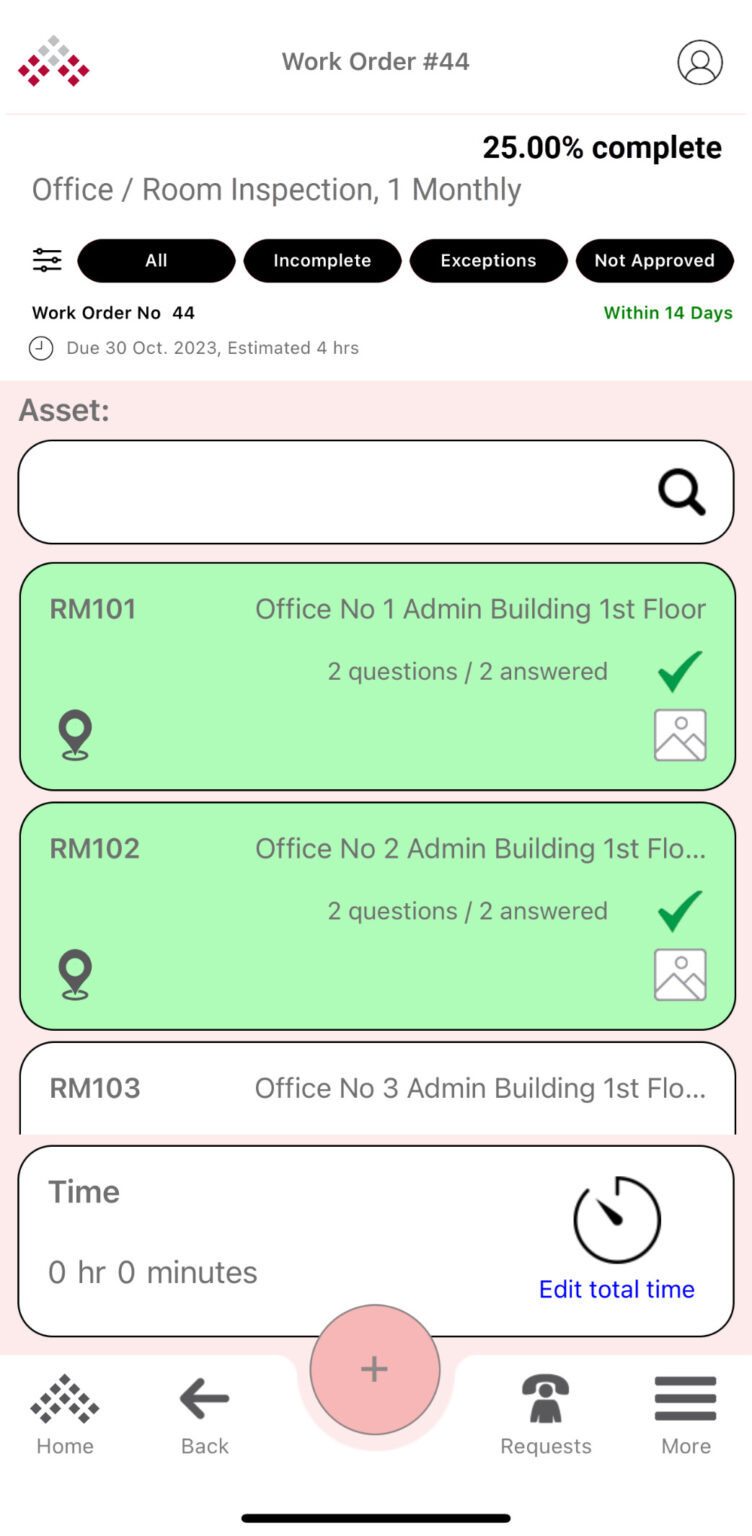The height and width of the screenshot is (1536, 752).
Task: Click the company logo in the top bar
Action: (53, 61)
